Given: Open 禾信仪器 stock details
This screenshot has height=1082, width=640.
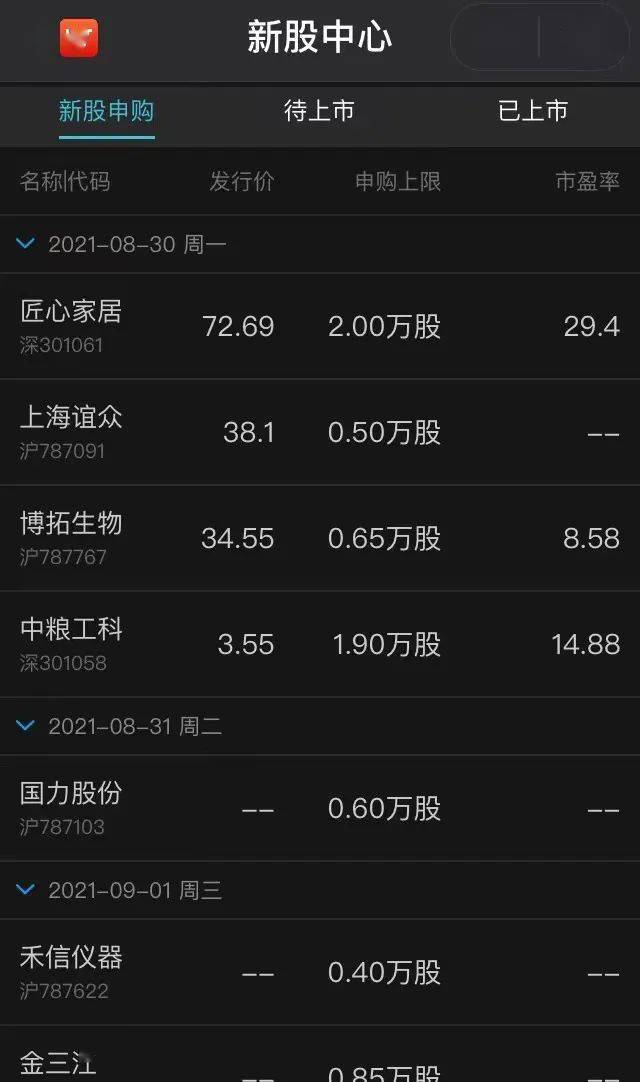Looking at the screenshot, I should 320,972.
